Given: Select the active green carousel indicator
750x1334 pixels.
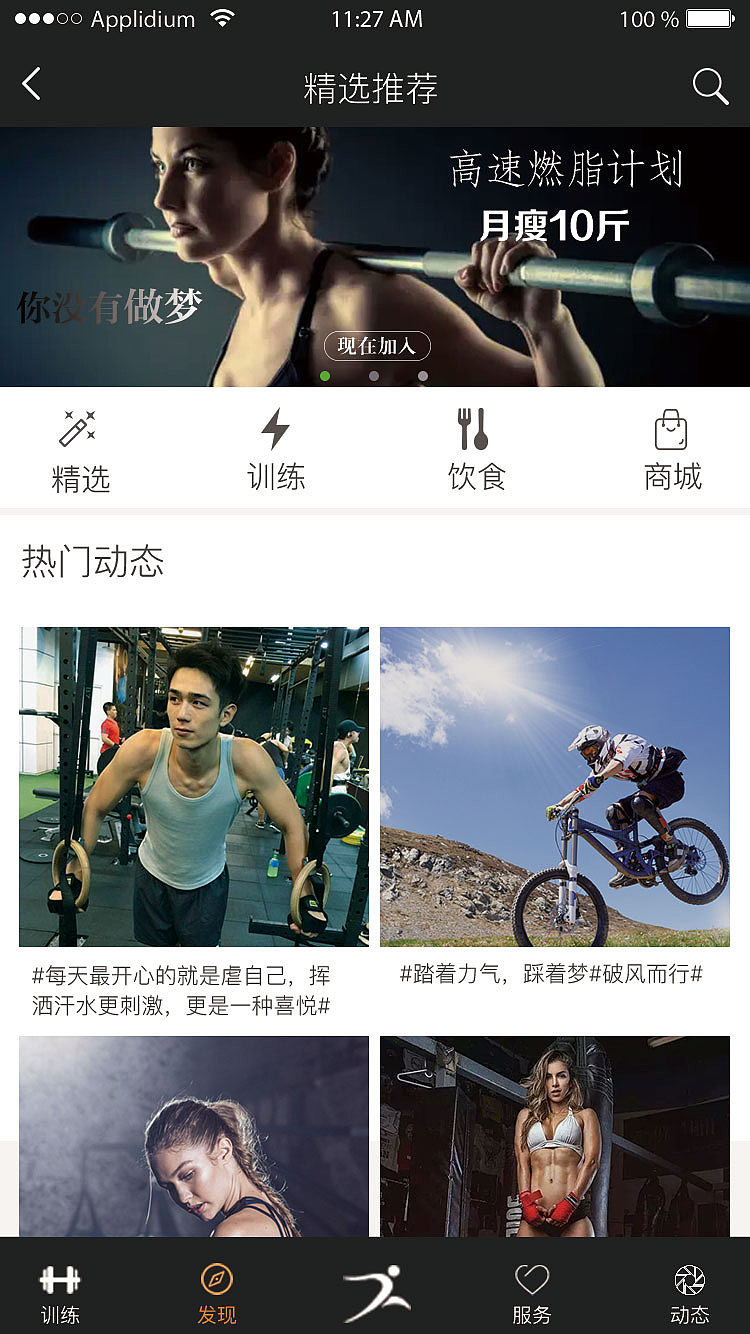Looking at the screenshot, I should pos(325,376).
